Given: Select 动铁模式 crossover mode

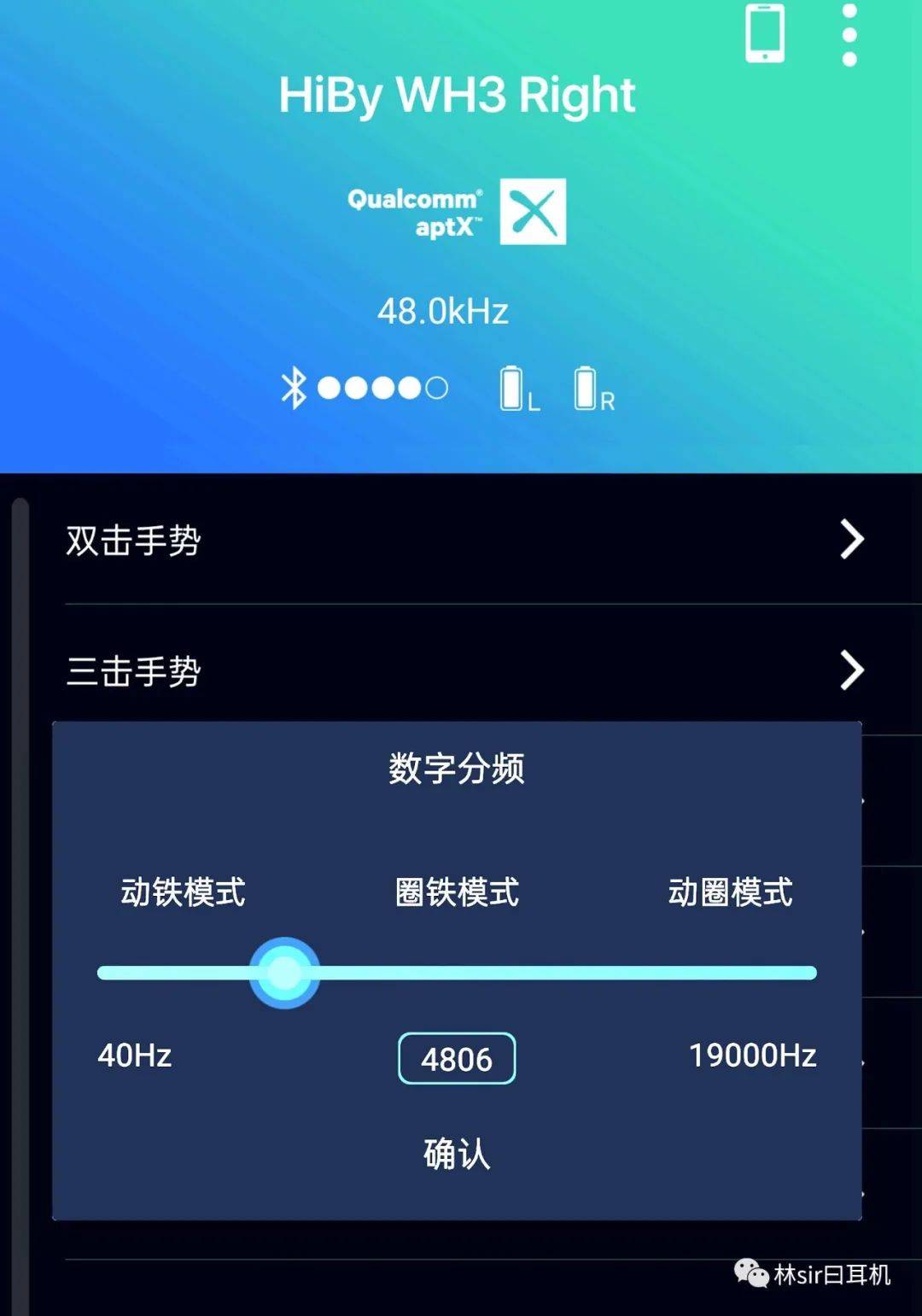Looking at the screenshot, I should [x=182, y=893].
